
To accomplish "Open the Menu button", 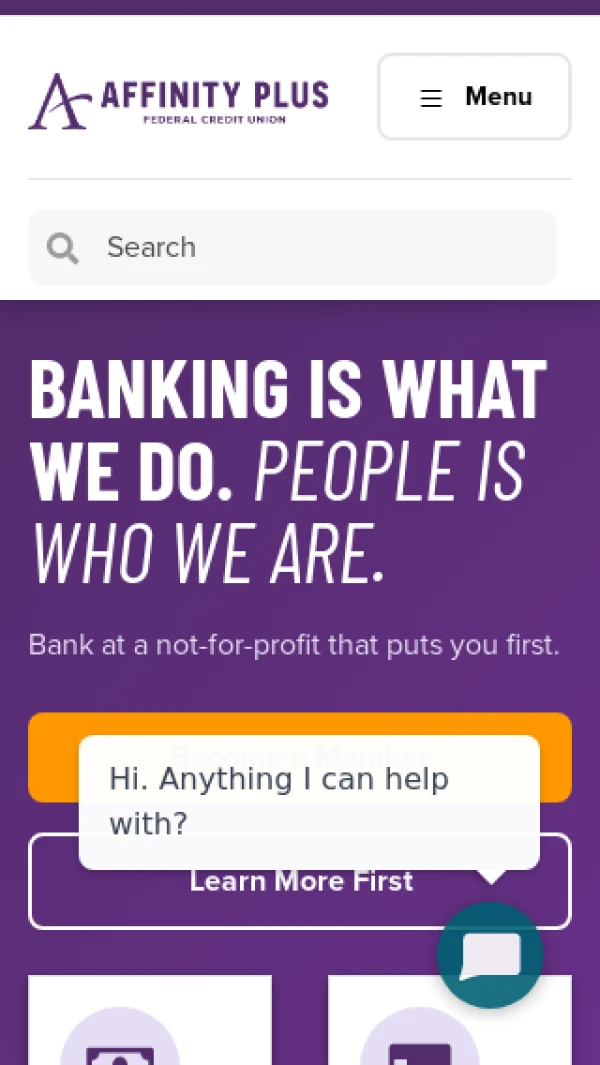I will click(x=474, y=97).
